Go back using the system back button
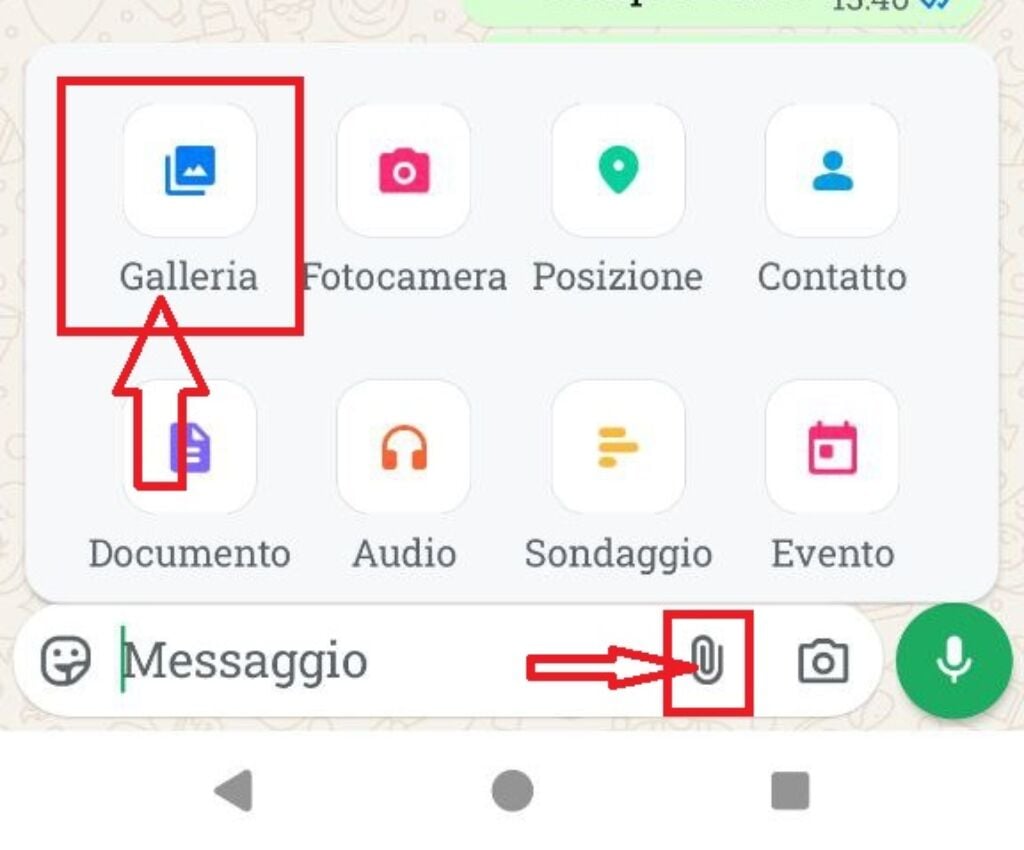The width and height of the screenshot is (1024, 850). (x=234, y=792)
